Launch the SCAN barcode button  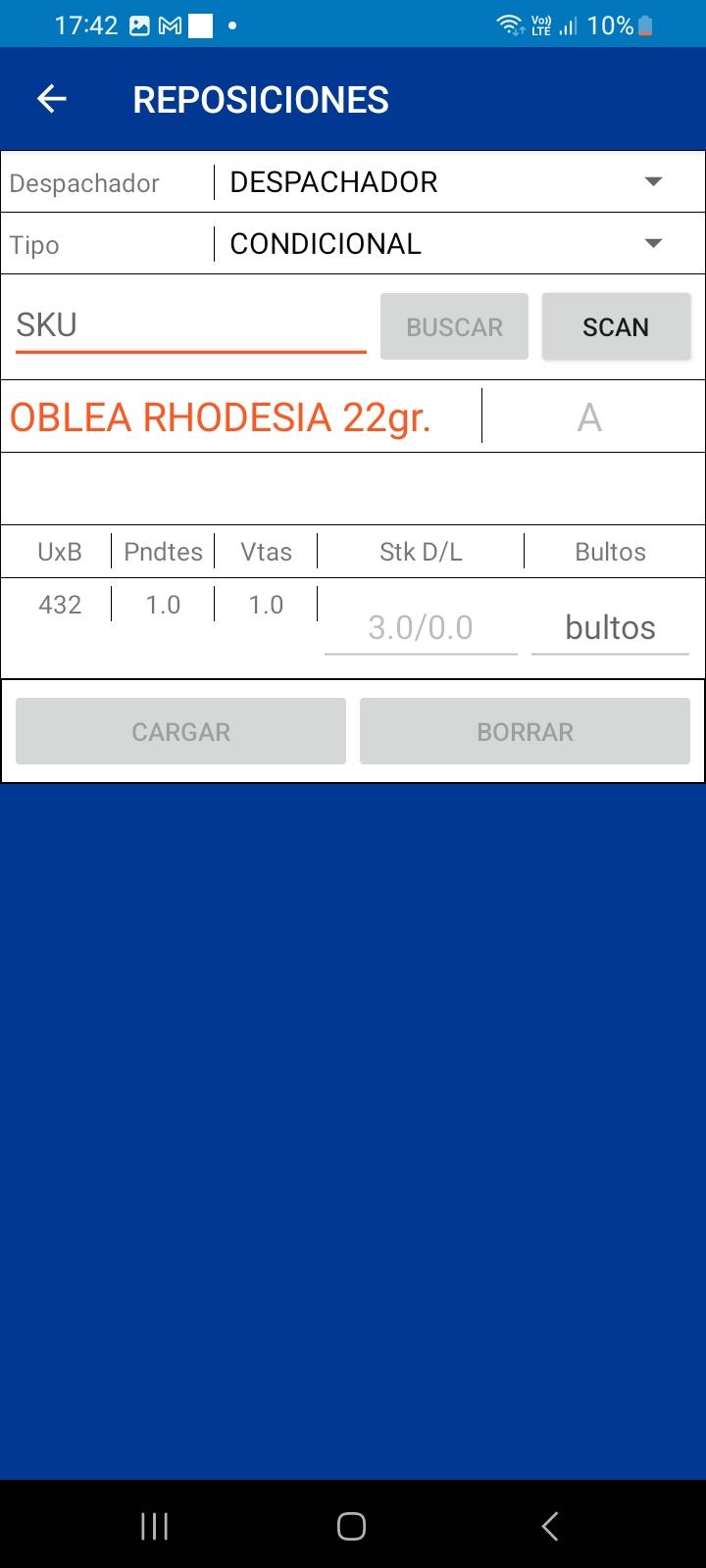616,327
